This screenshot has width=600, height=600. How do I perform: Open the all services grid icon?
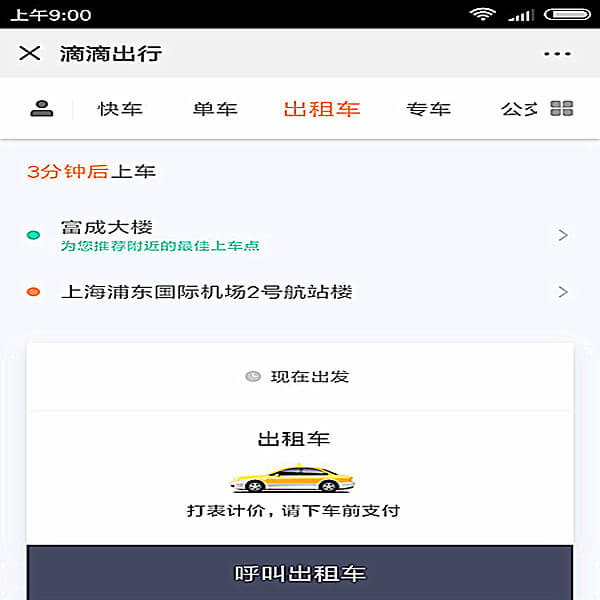click(562, 109)
